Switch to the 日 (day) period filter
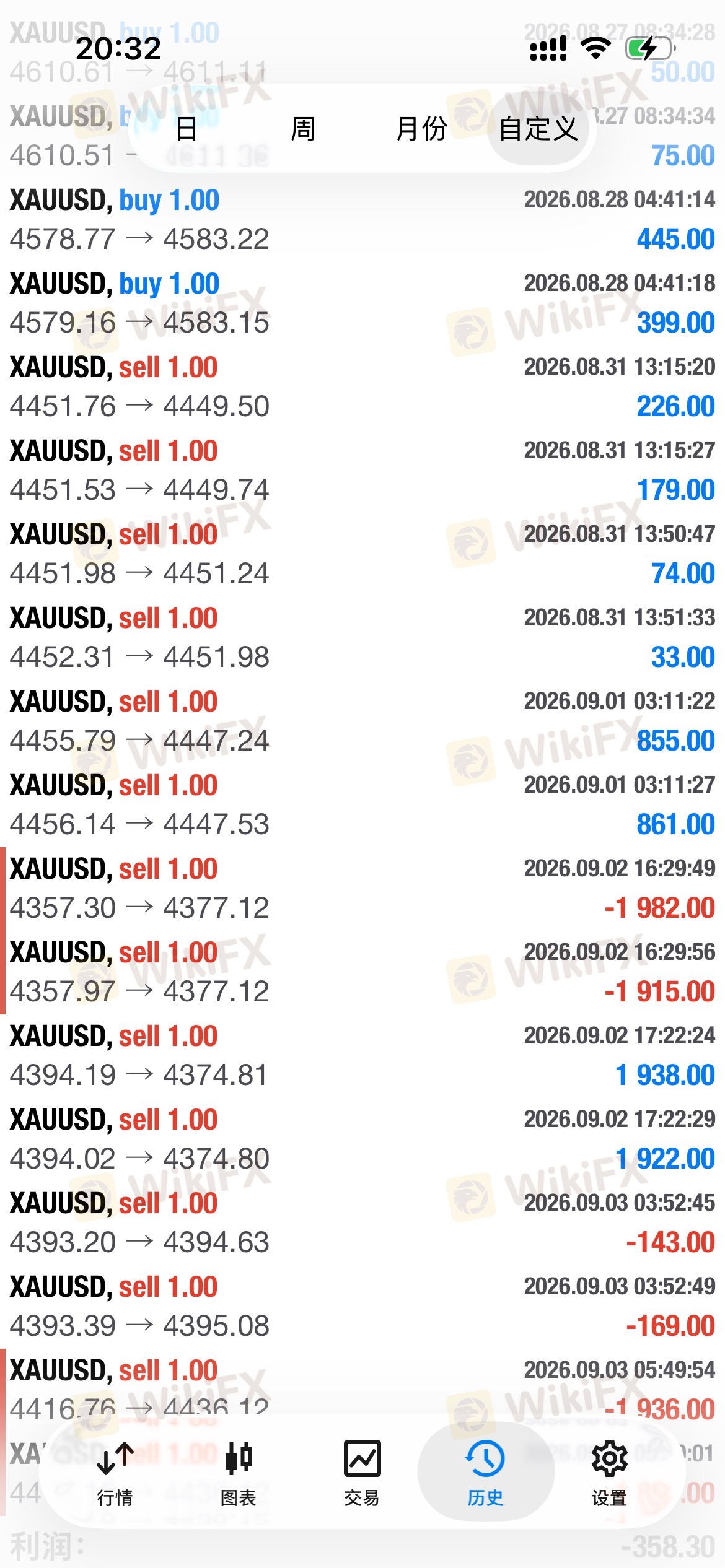Screen dimensions: 725x1568 point(187,129)
